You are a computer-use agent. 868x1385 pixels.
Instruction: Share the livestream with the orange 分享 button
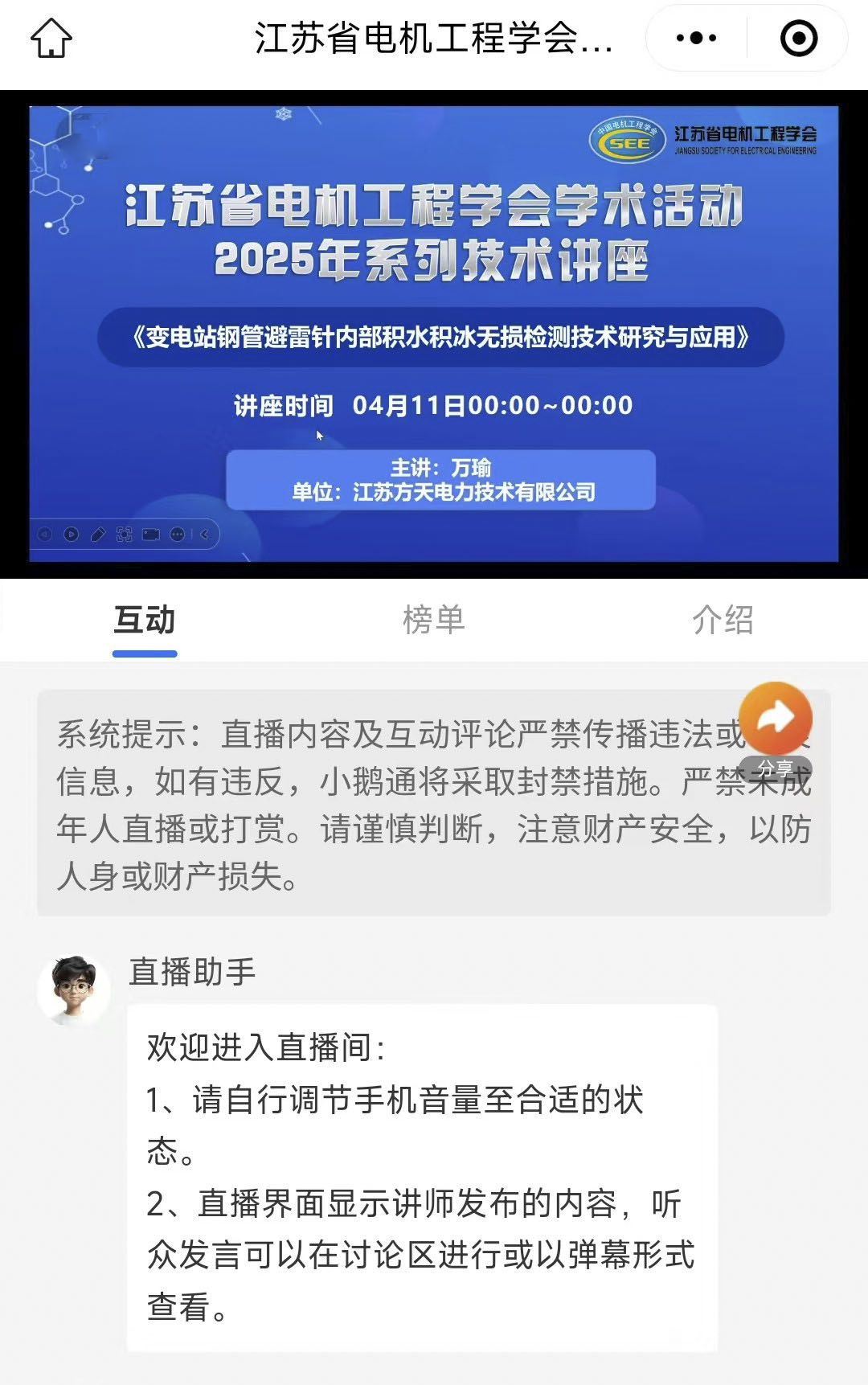tap(775, 721)
